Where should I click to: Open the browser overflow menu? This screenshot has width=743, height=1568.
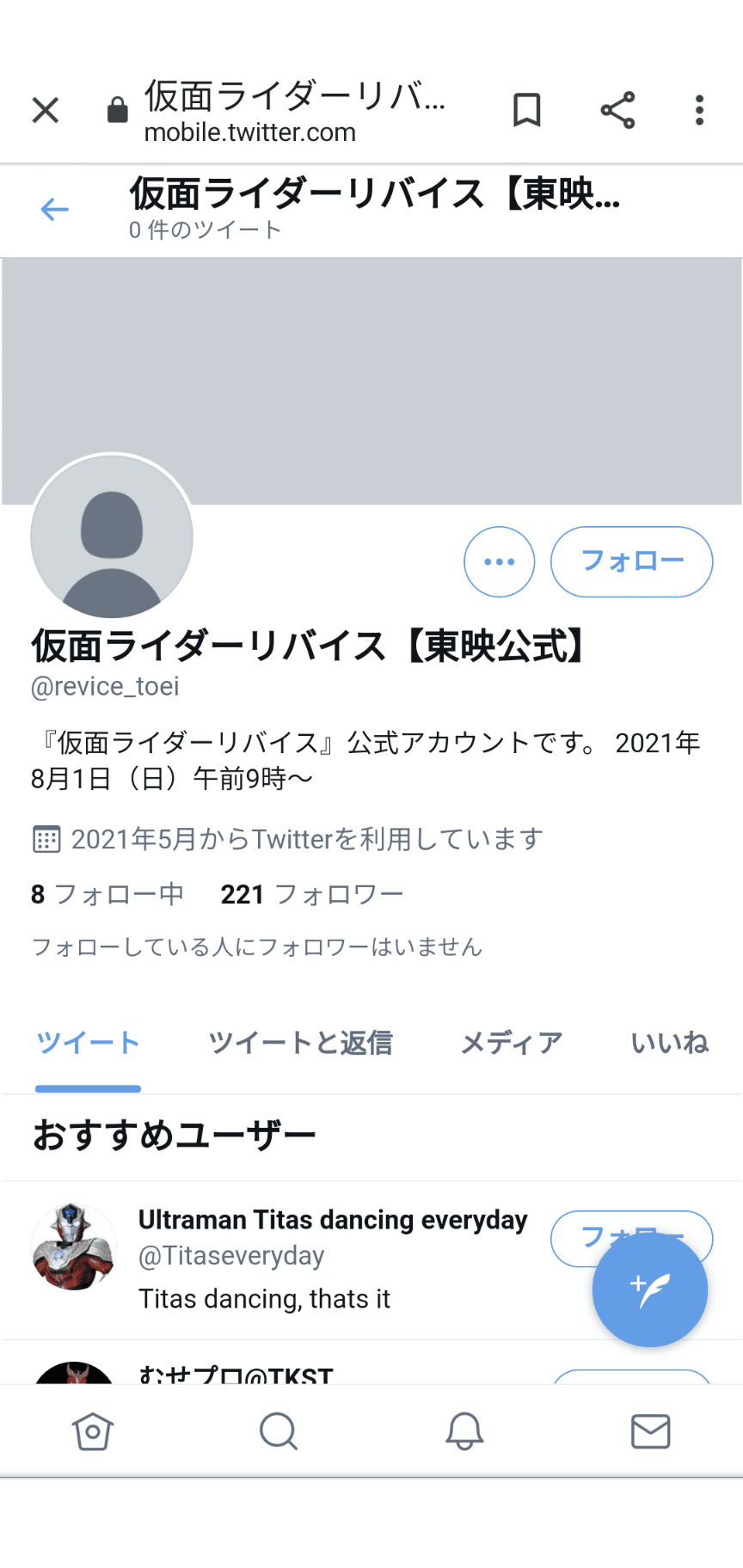coord(699,110)
